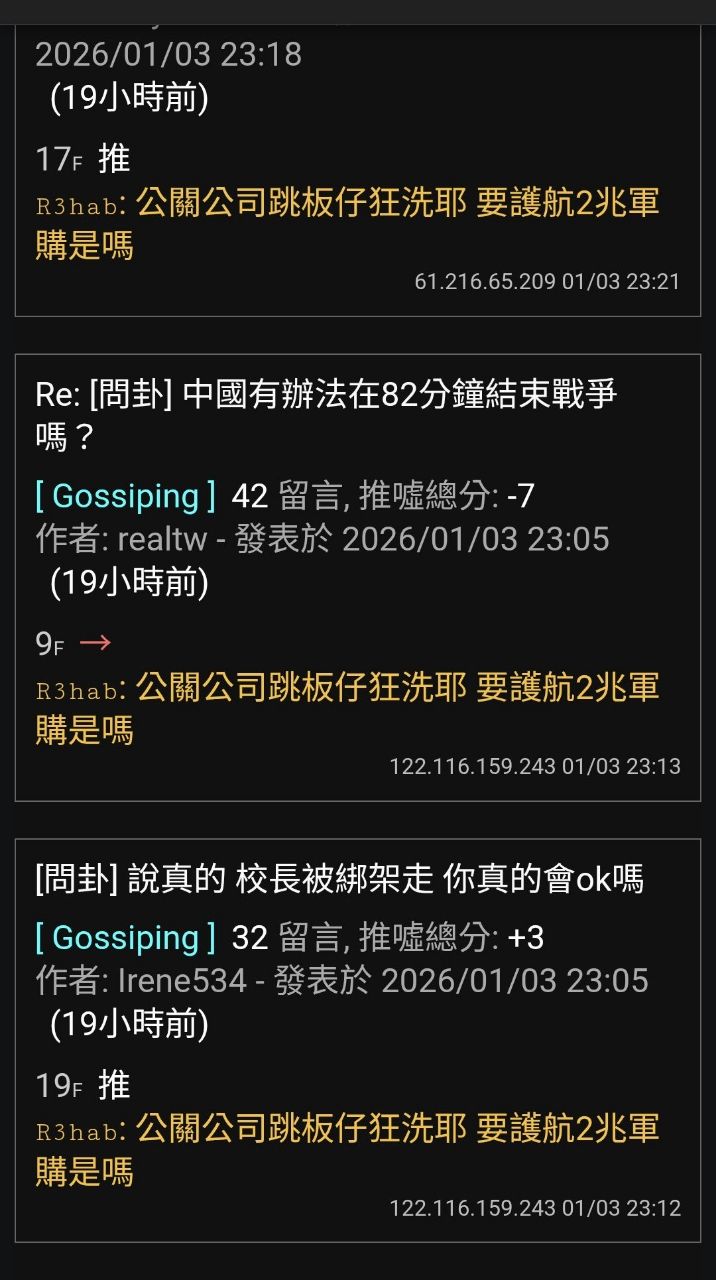Open the Gossiping board link on the realtw post
The width and height of the screenshot is (716, 1280).
126,496
